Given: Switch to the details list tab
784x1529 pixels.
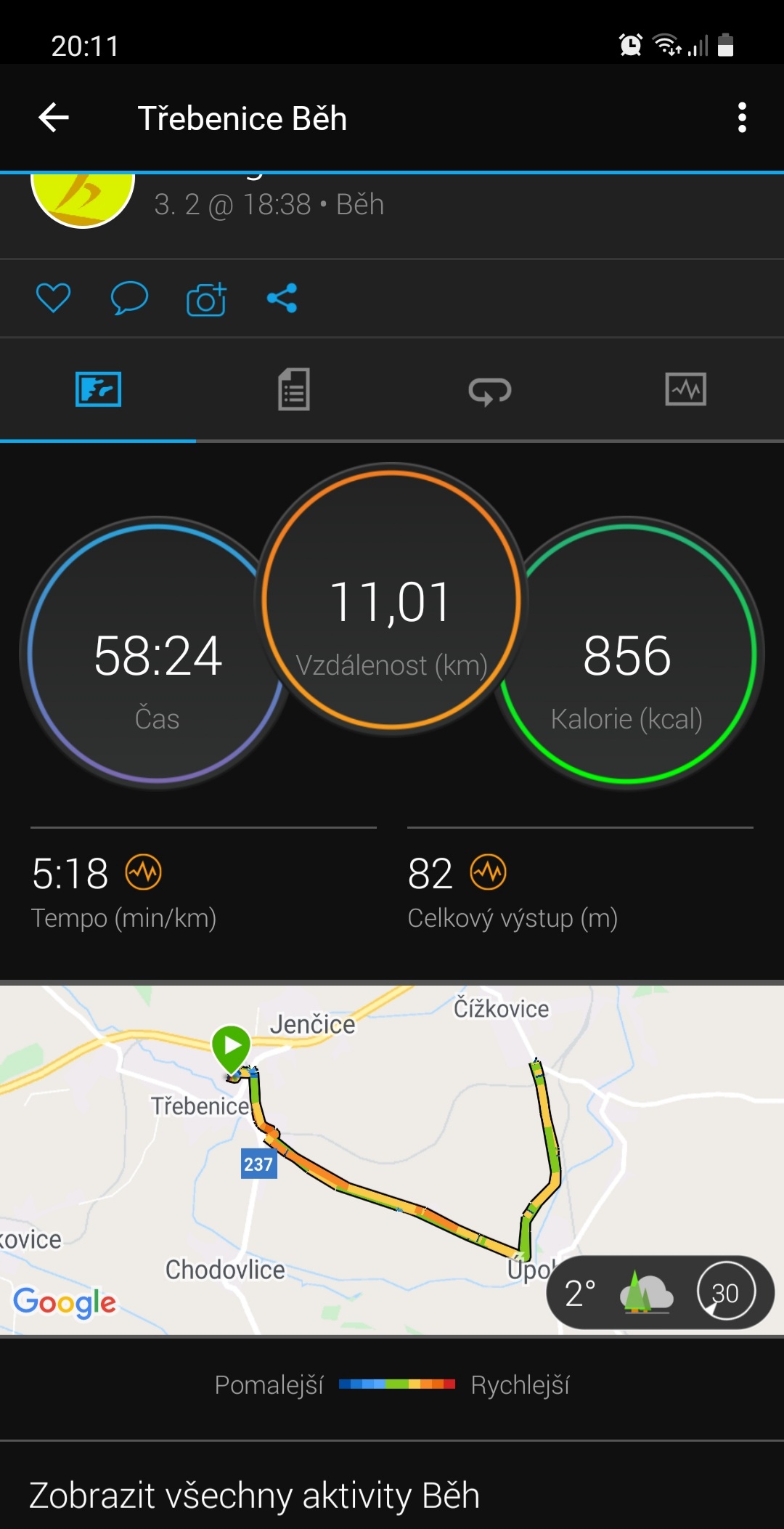Looking at the screenshot, I should pyautogui.click(x=294, y=389).
